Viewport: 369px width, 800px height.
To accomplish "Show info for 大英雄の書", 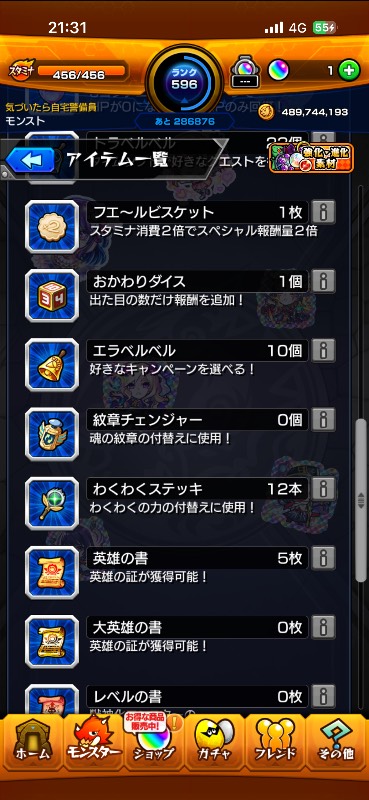I will 323,627.
